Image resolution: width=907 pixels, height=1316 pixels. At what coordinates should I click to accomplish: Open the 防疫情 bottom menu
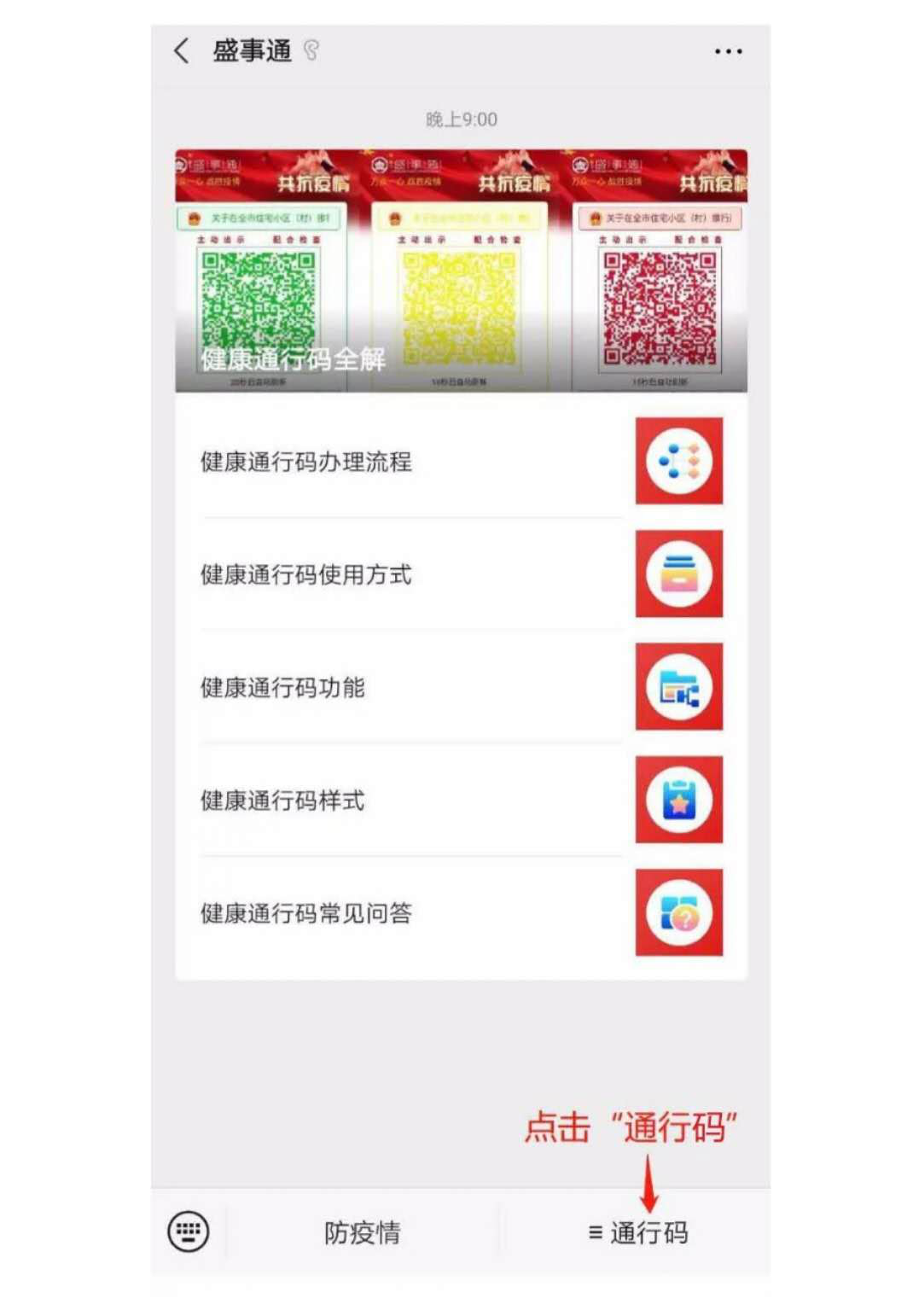click(x=362, y=1232)
